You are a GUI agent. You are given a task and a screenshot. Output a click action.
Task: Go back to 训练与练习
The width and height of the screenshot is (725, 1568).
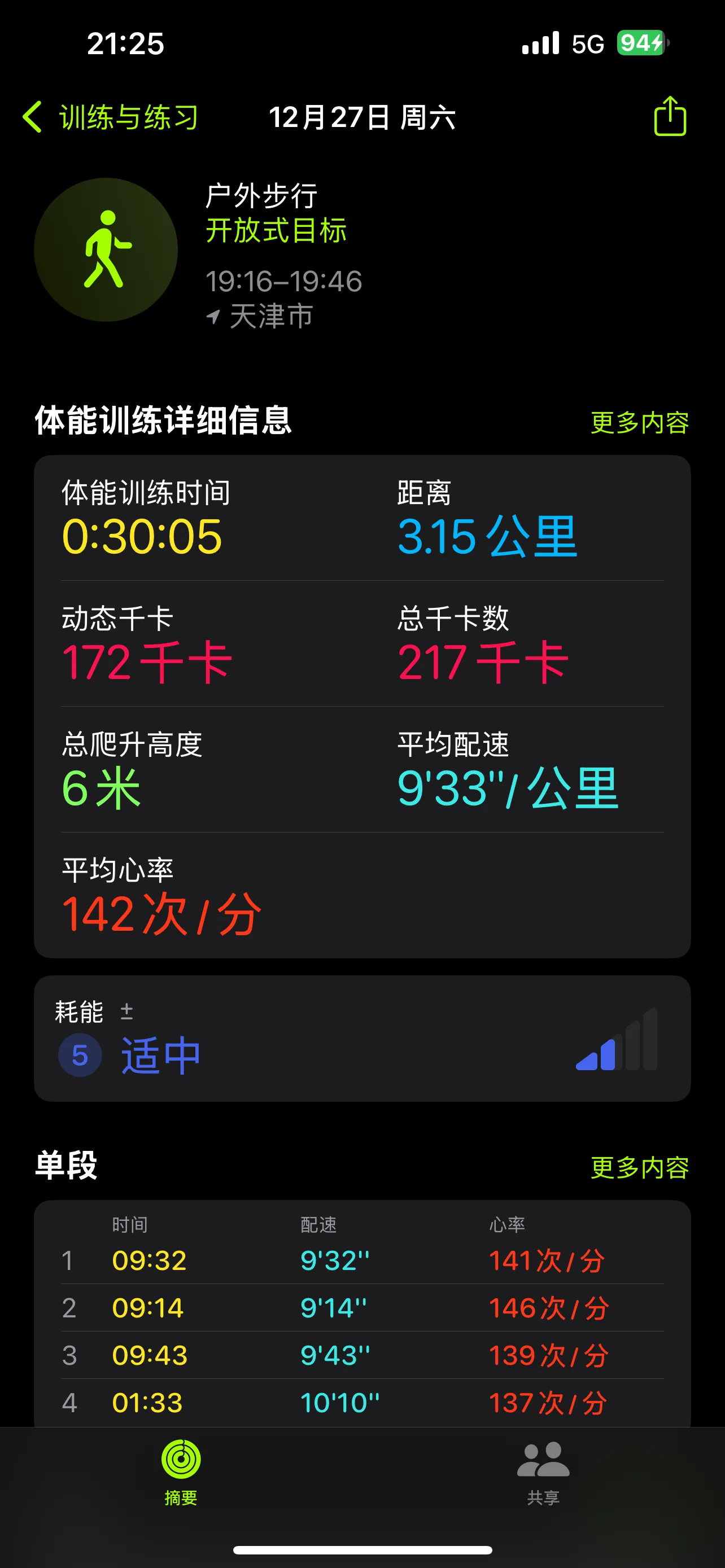(111, 117)
